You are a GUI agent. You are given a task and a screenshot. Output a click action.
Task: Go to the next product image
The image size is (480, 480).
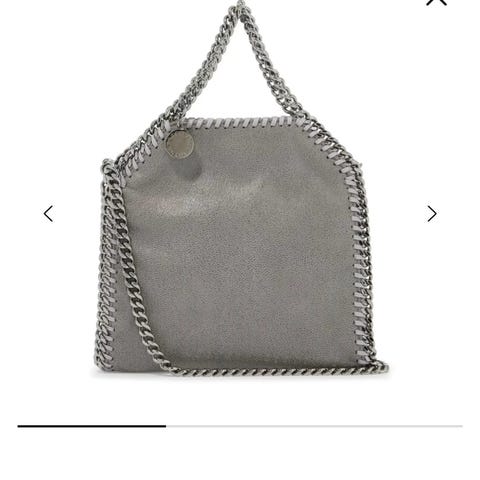432,214
